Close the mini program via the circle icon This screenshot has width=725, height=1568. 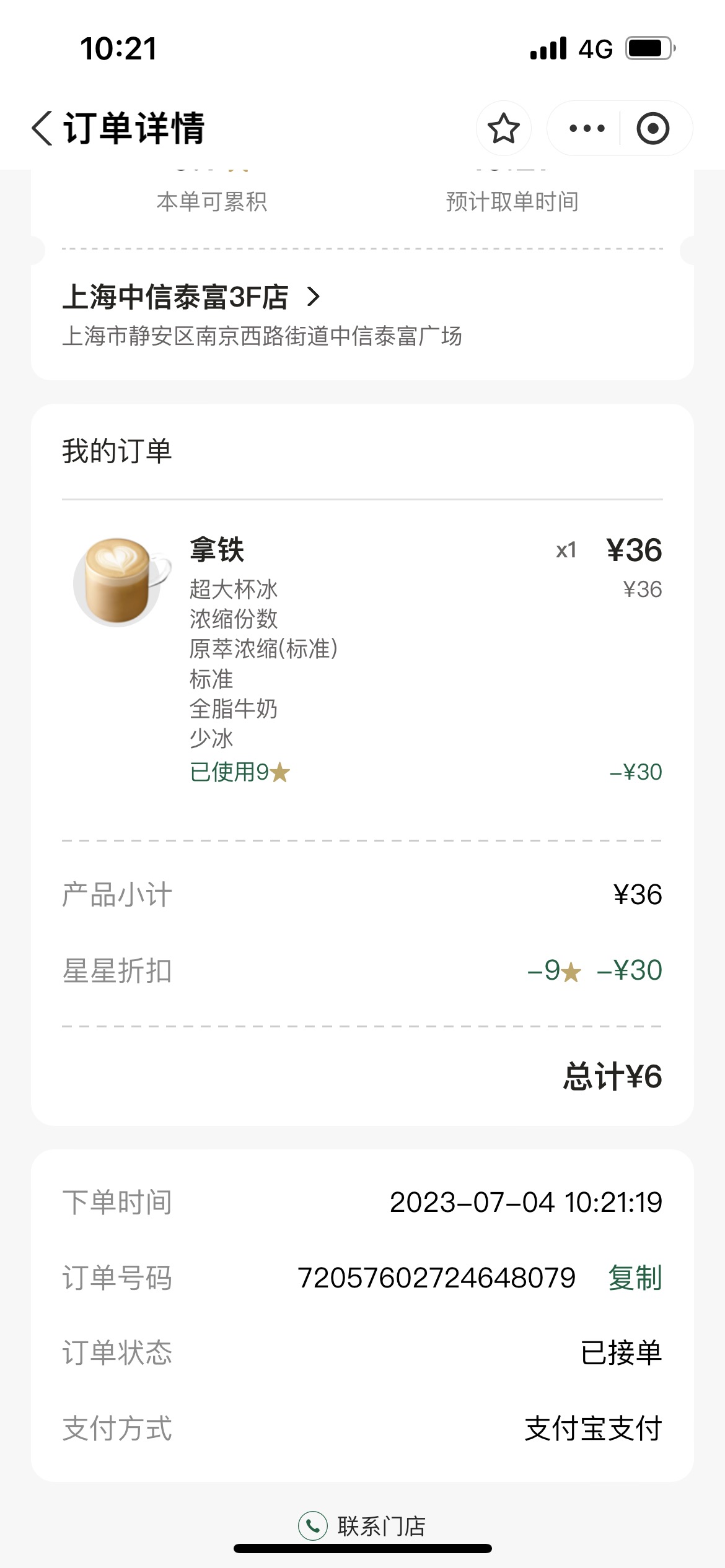(653, 129)
